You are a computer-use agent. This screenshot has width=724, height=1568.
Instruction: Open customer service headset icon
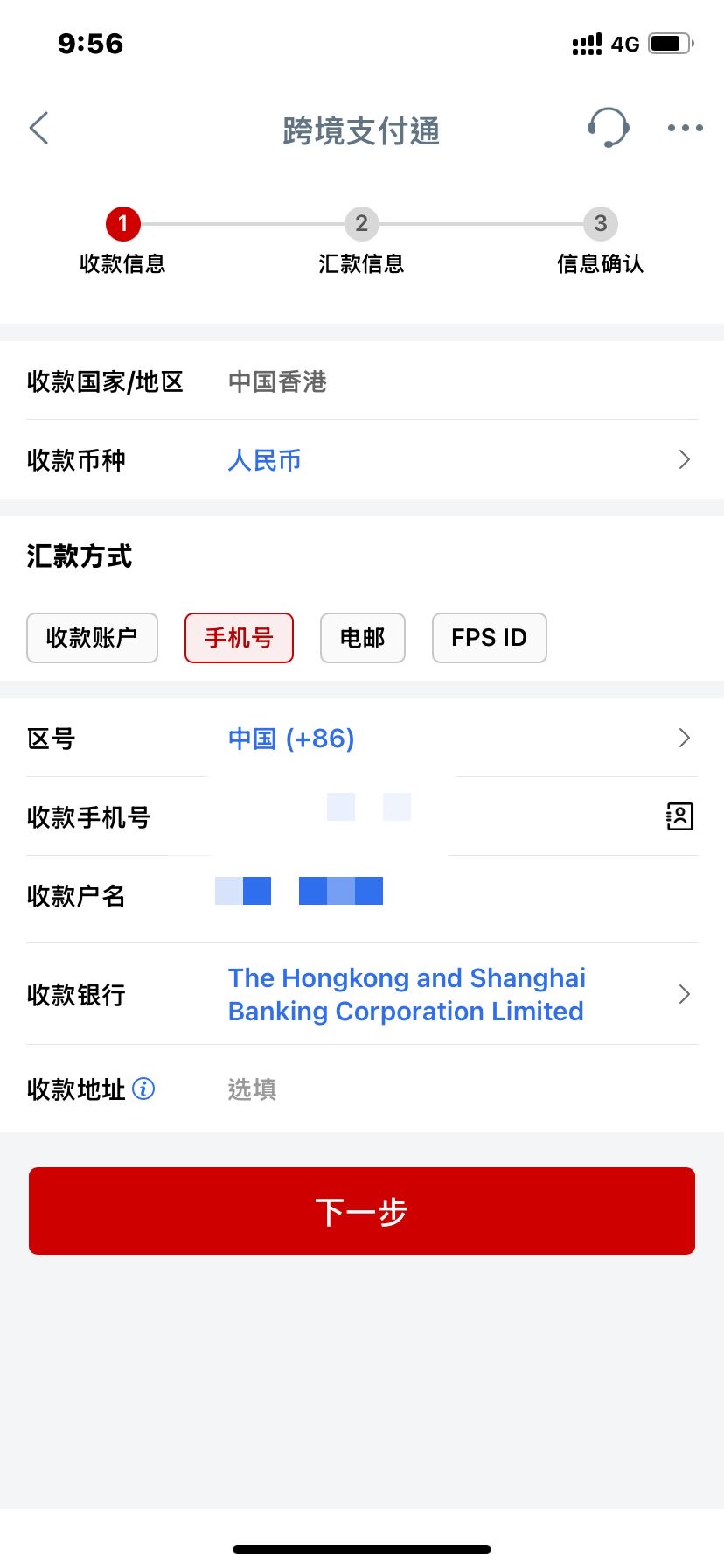609,128
